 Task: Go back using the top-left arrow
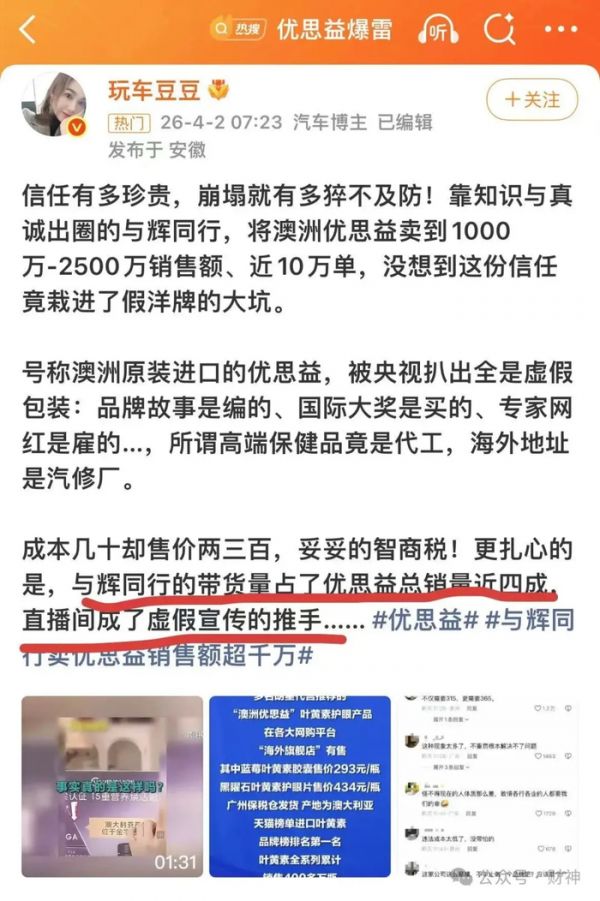click(x=28, y=30)
